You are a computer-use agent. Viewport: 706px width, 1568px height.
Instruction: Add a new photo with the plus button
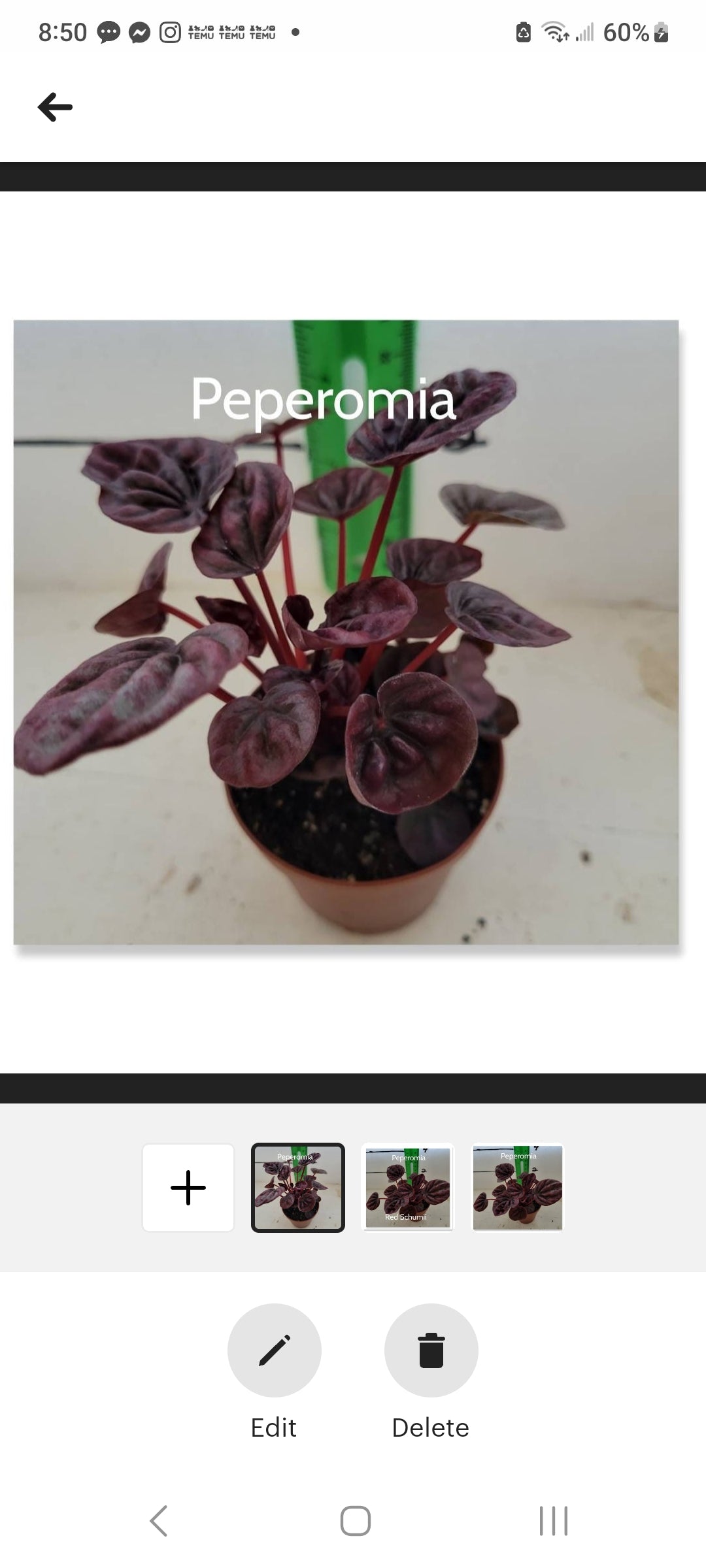(x=188, y=1187)
